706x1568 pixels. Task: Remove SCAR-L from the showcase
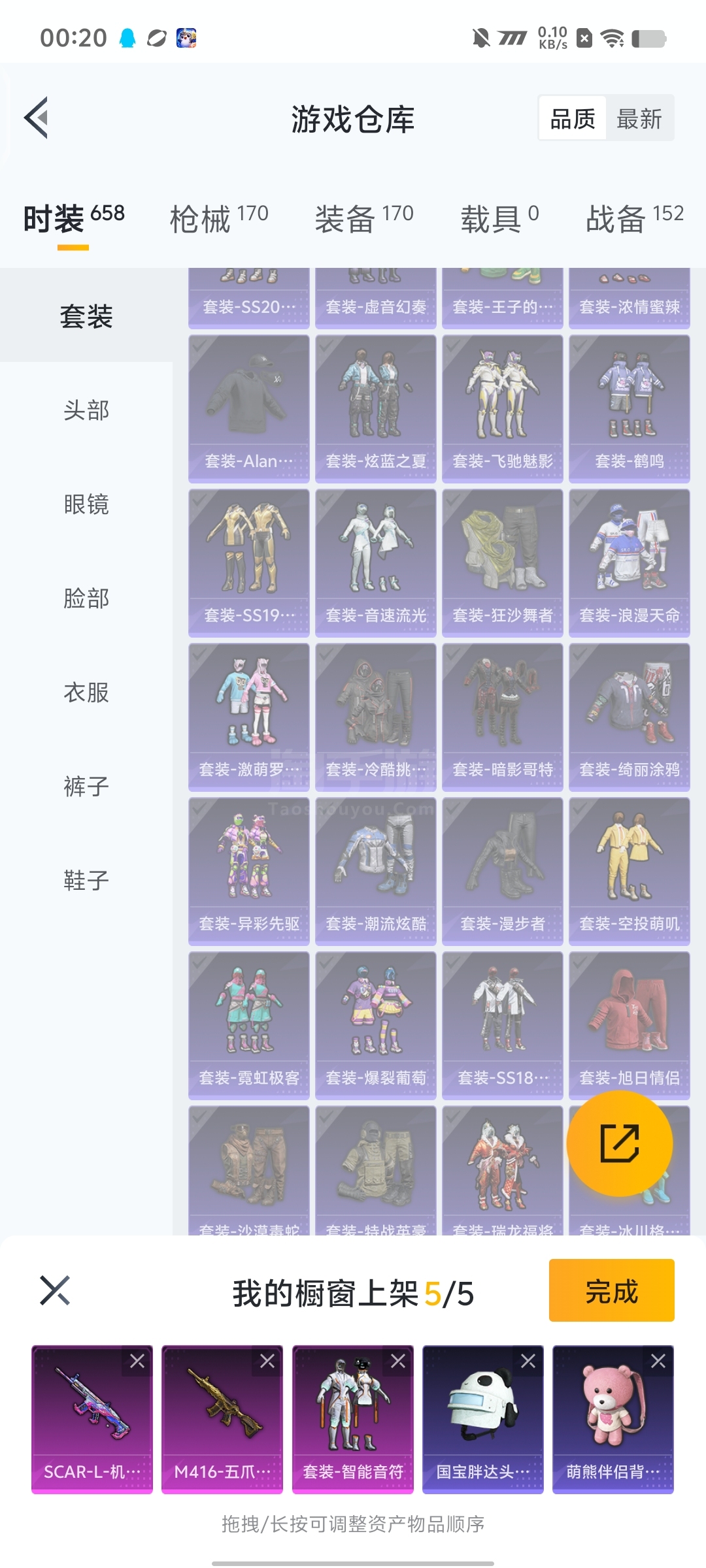point(137,1361)
